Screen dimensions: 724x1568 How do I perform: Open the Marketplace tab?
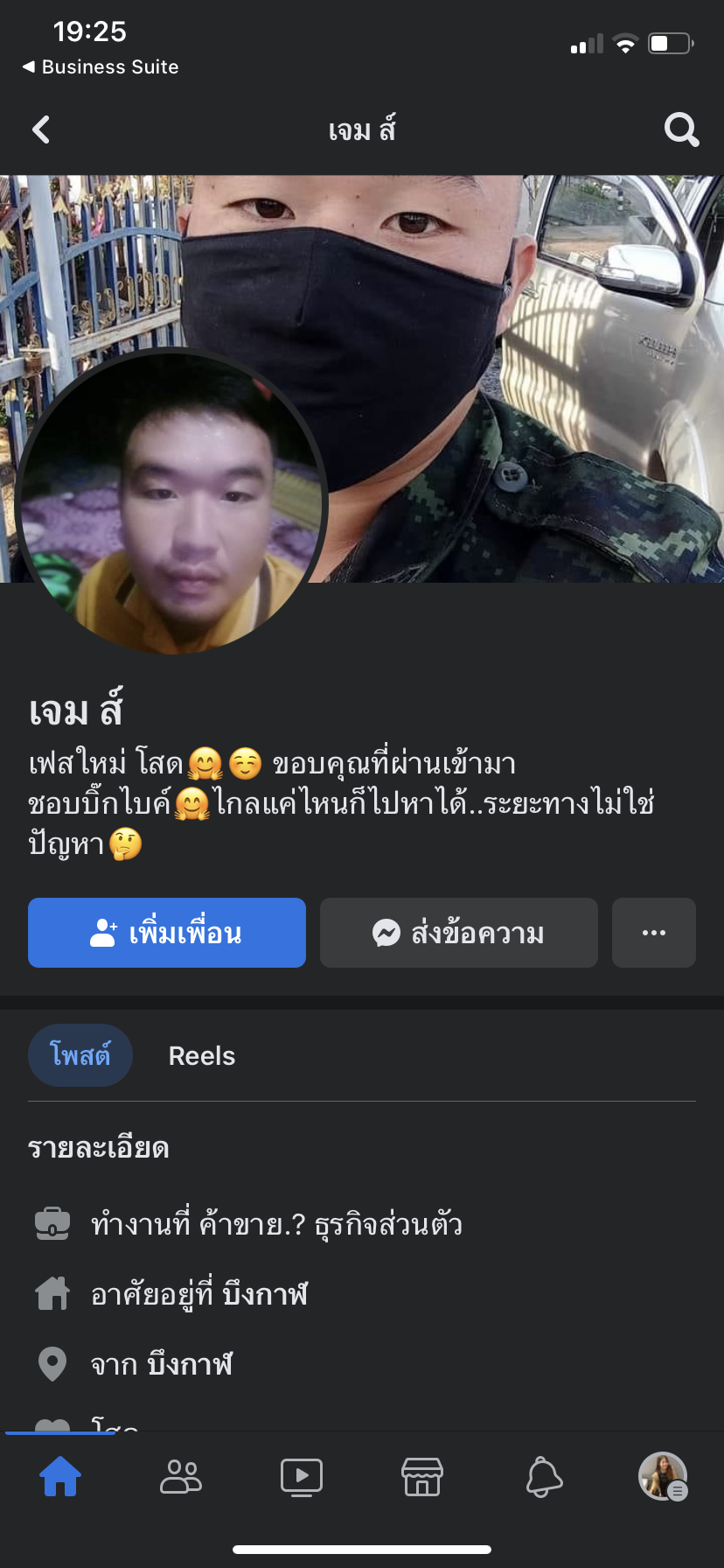point(422,1477)
